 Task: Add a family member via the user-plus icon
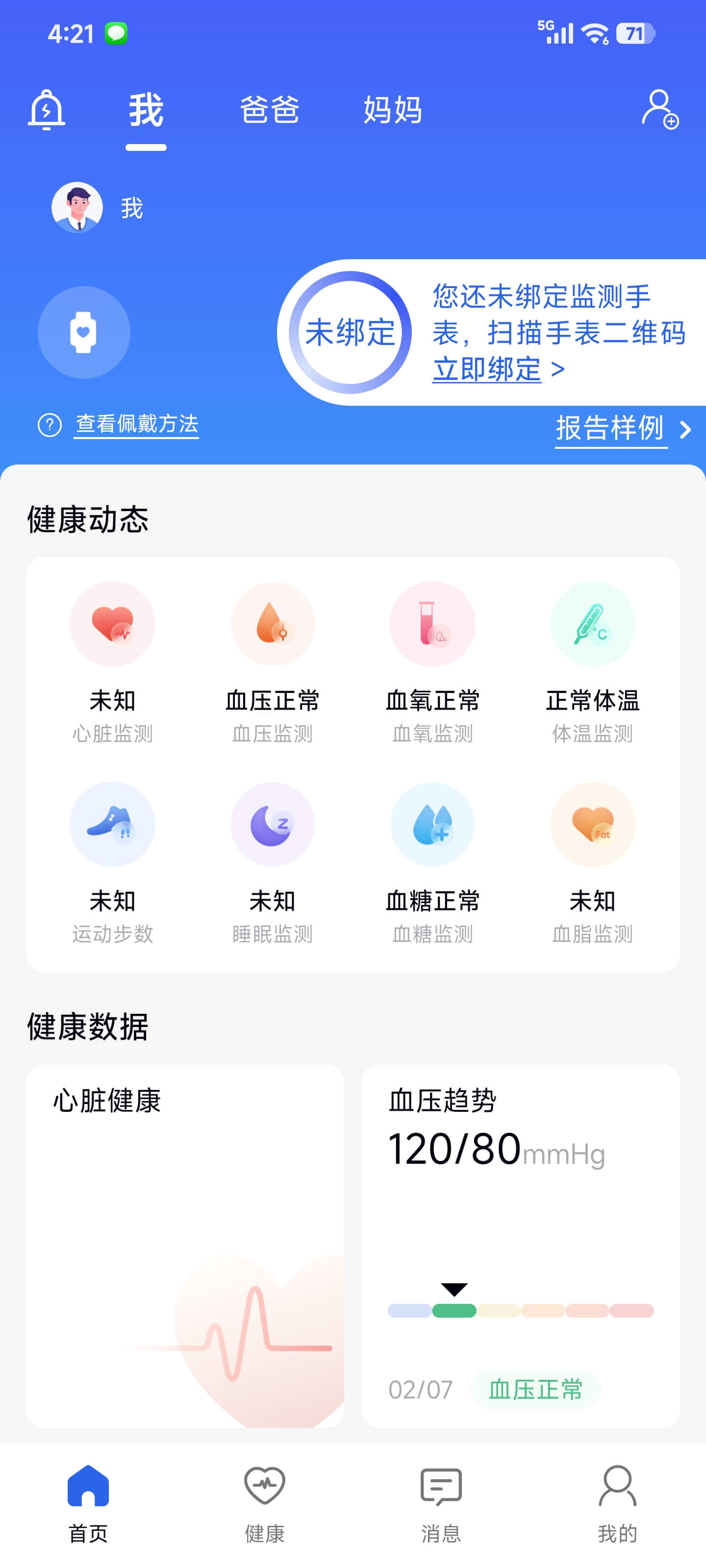tap(660, 110)
